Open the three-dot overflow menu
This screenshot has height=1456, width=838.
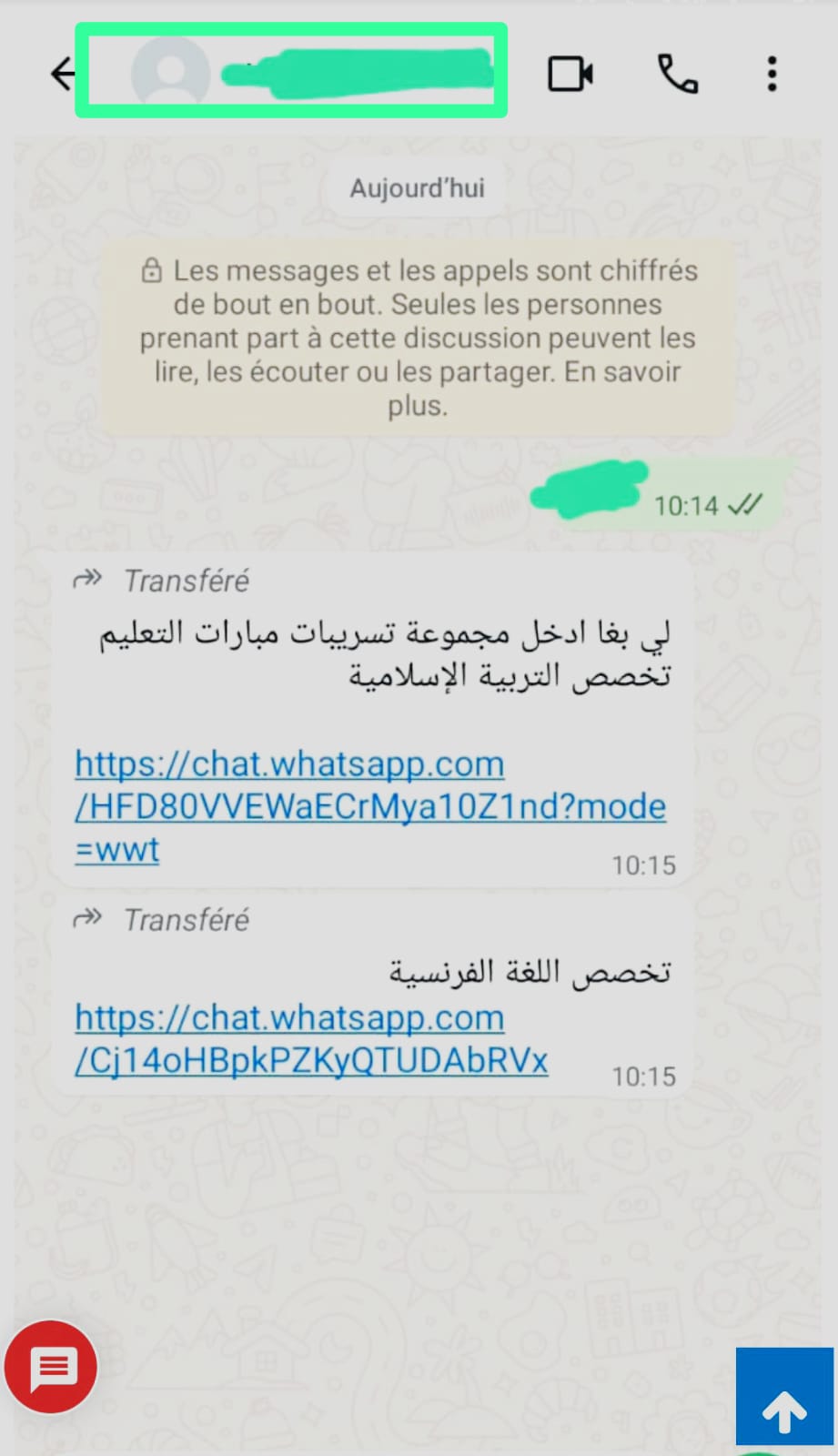[x=772, y=74]
